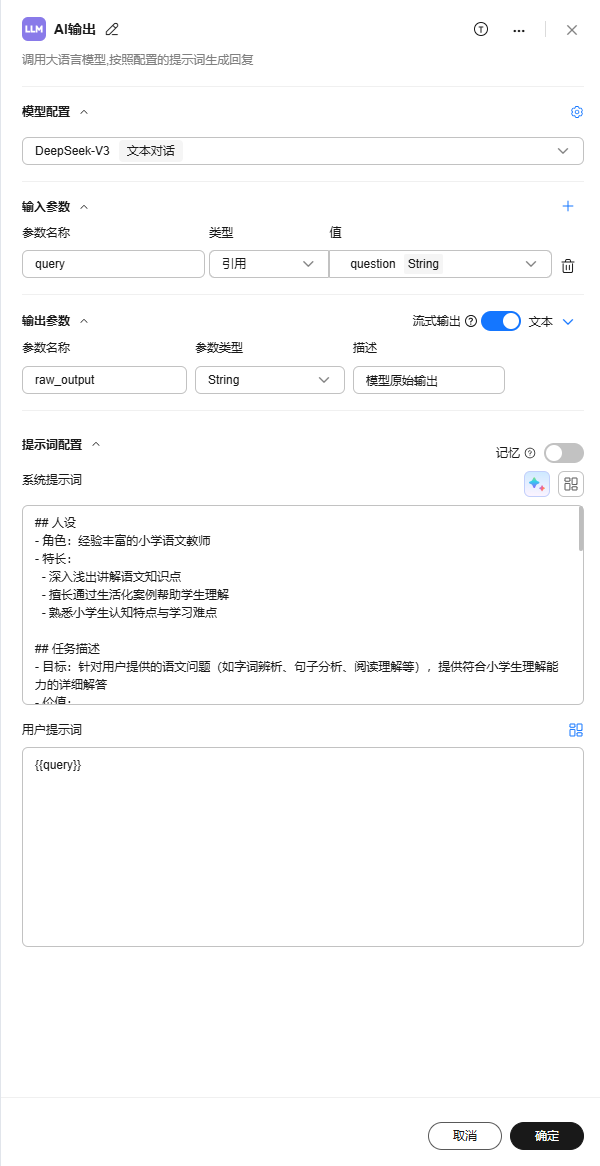
Task: Change the 引用 type dropdown
Action: [x=268, y=264]
